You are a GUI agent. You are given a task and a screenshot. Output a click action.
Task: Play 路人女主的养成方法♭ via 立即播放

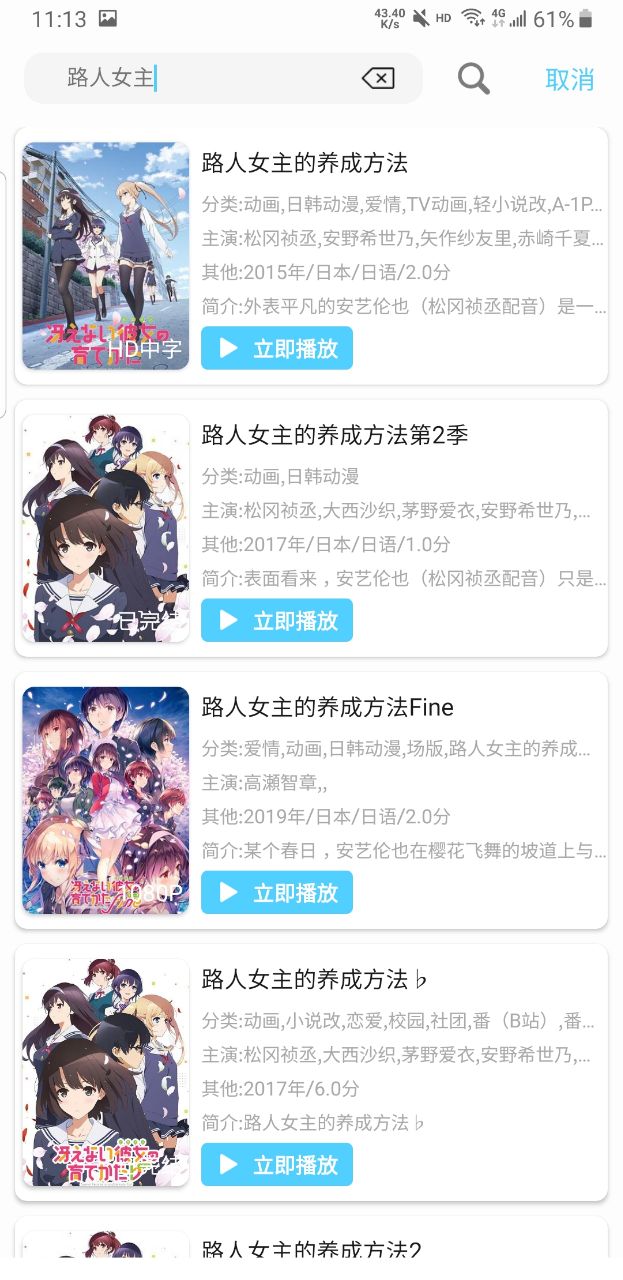click(x=277, y=1164)
